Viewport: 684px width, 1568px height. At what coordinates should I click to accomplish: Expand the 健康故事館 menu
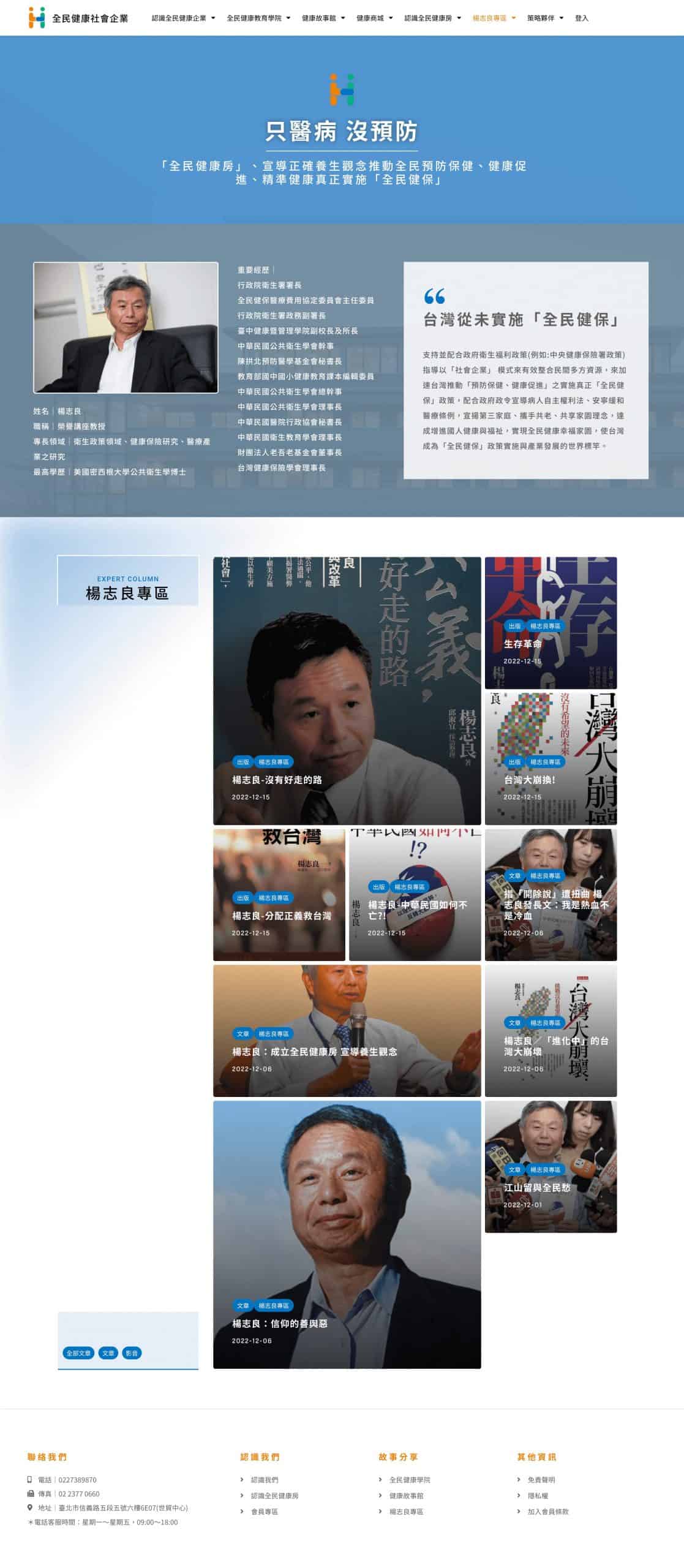(323, 18)
